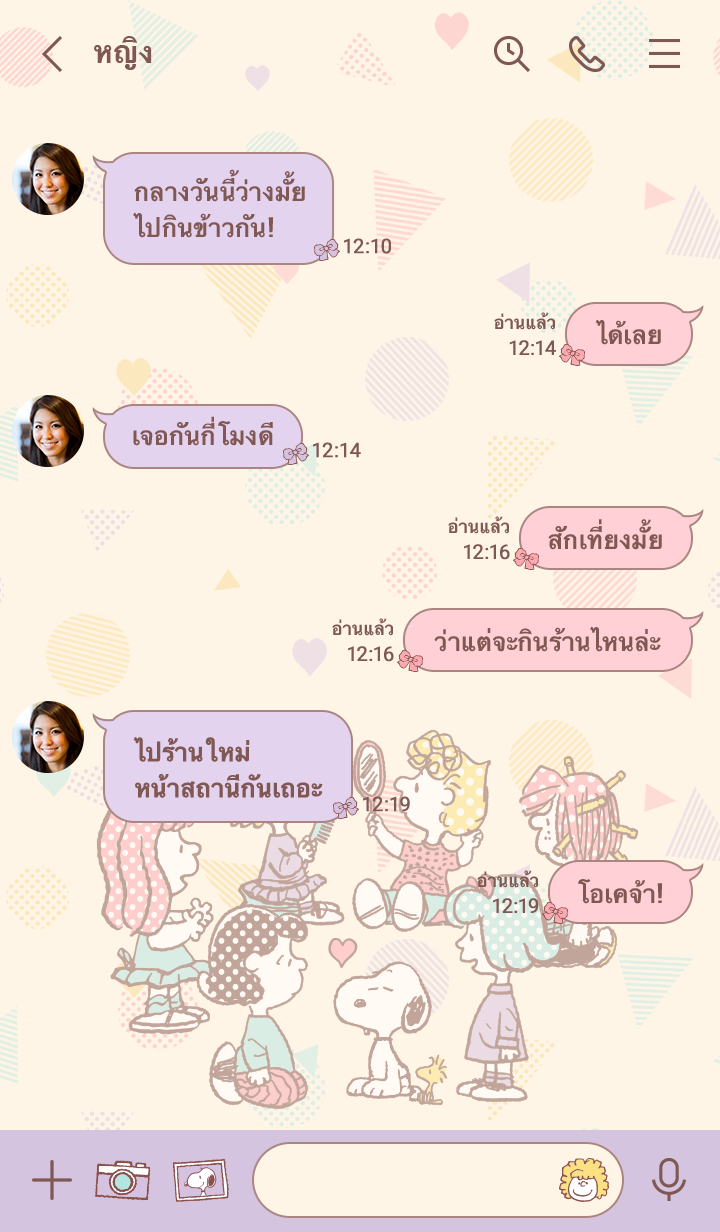Open หญิง's profile photo beside 'เจอกันกี่โมงดี'

tap(48, 431)
